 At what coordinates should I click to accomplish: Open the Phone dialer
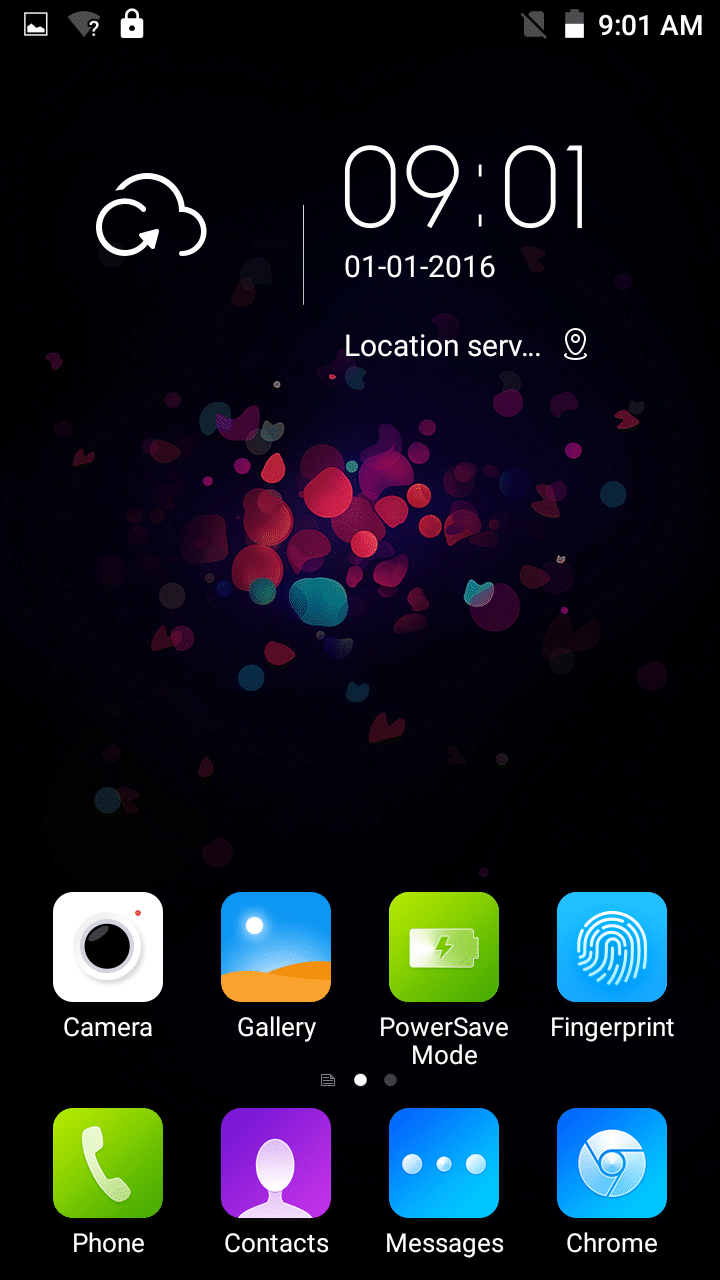coord(108,1163)
